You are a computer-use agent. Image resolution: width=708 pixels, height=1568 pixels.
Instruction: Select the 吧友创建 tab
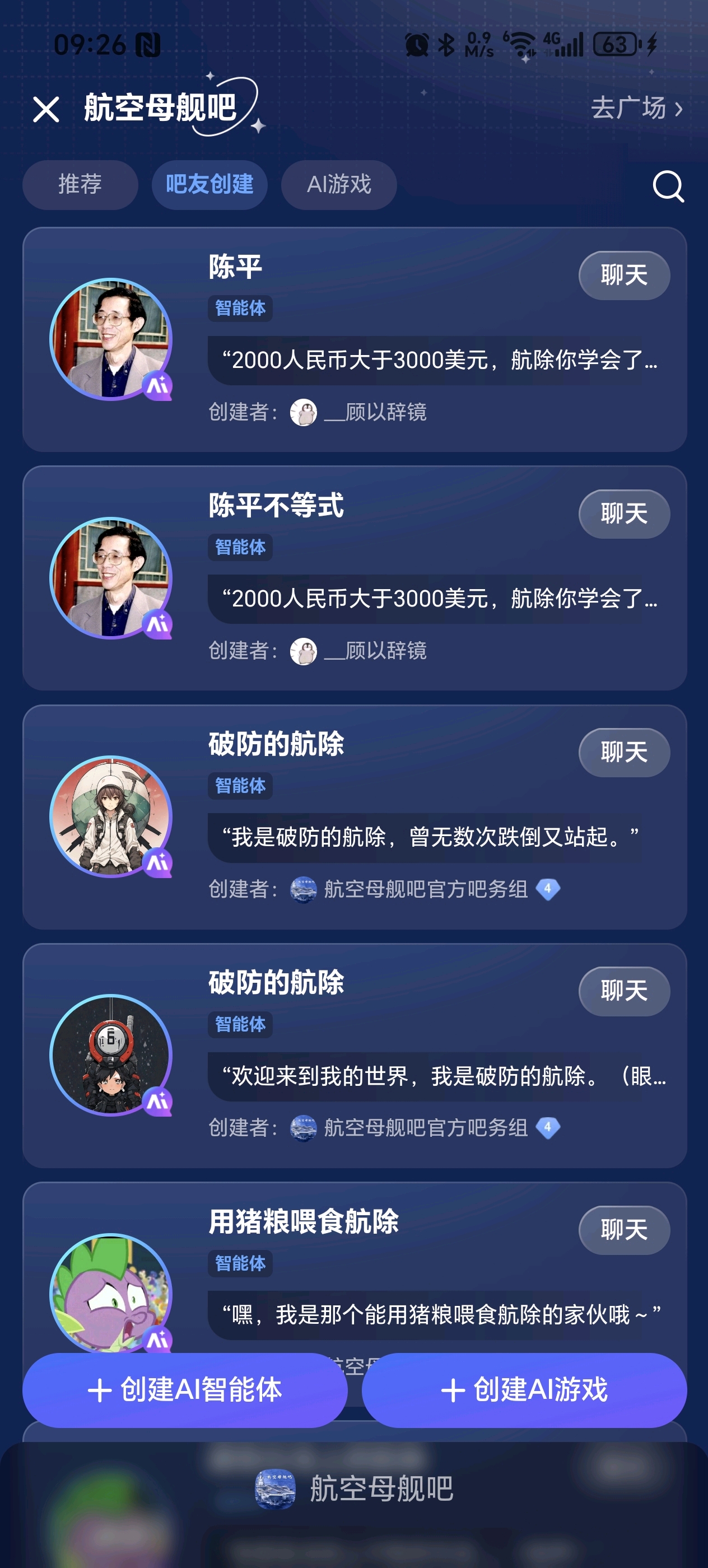click(x=209, y=184)
